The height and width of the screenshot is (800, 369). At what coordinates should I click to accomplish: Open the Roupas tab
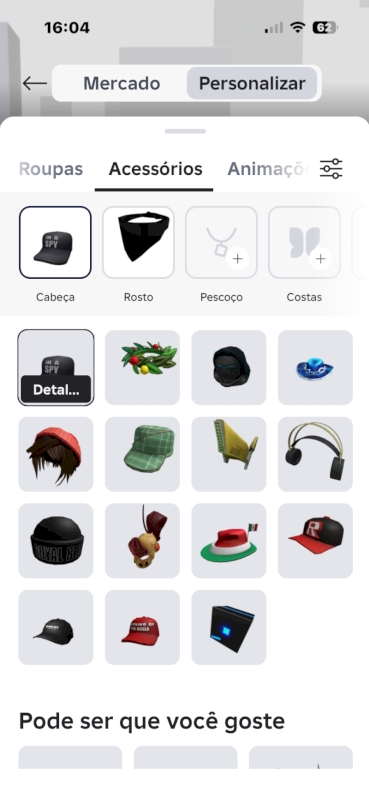click(51, 169)
